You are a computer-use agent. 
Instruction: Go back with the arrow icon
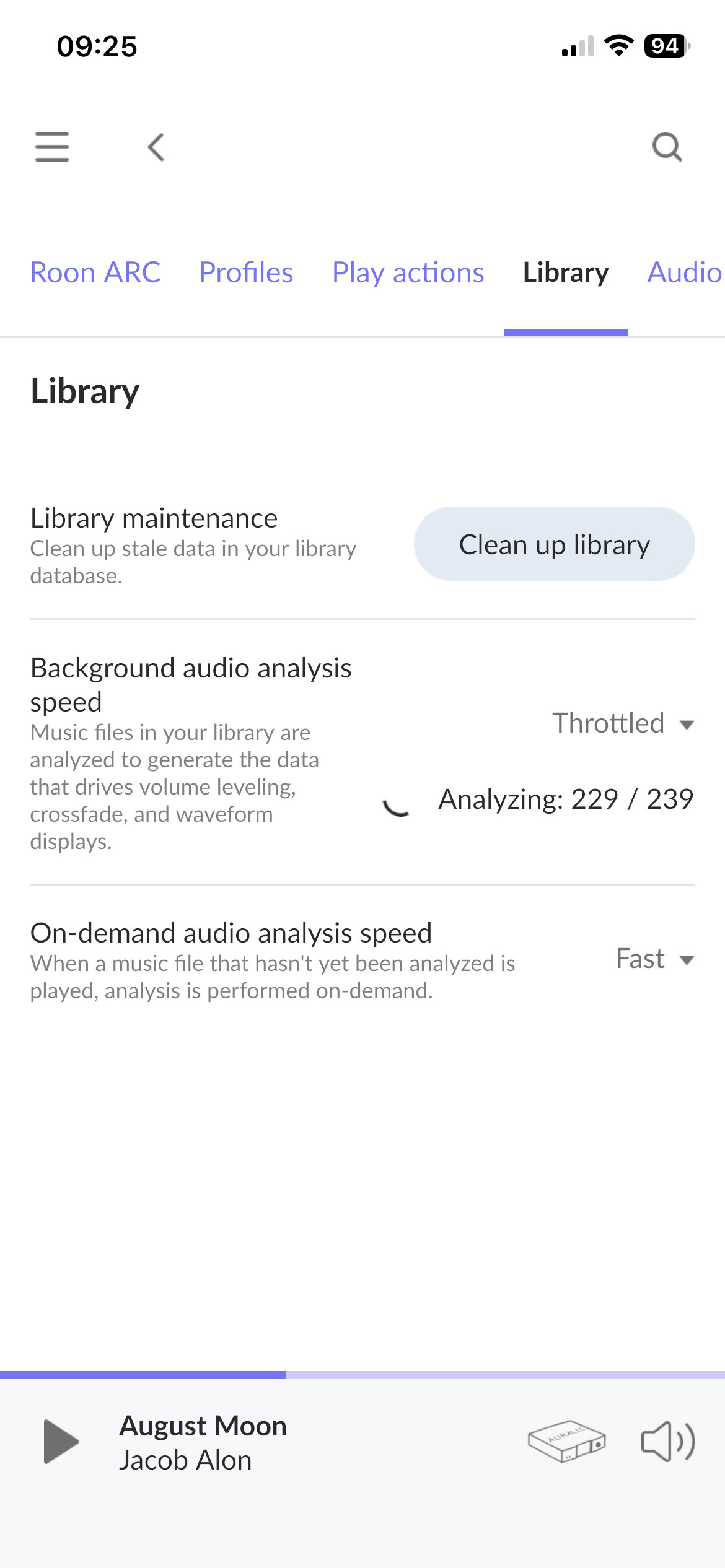(x=156, y=147)
